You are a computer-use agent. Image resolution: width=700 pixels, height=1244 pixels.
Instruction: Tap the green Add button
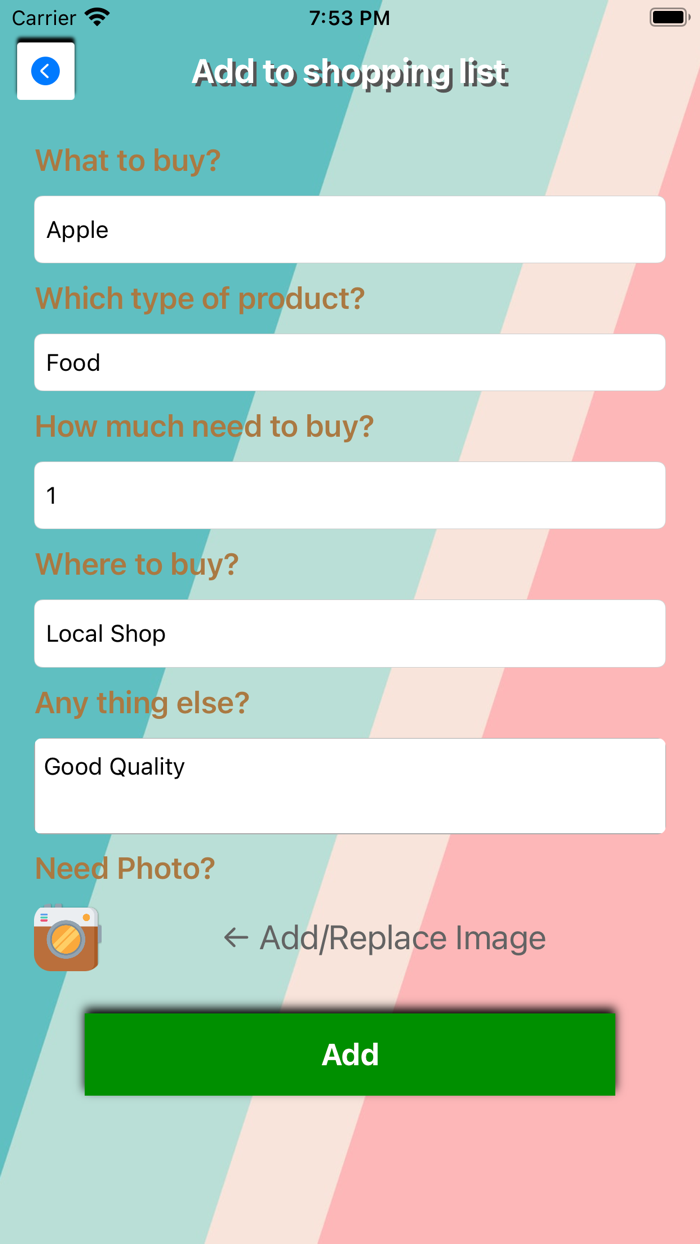click(350, 1054)
